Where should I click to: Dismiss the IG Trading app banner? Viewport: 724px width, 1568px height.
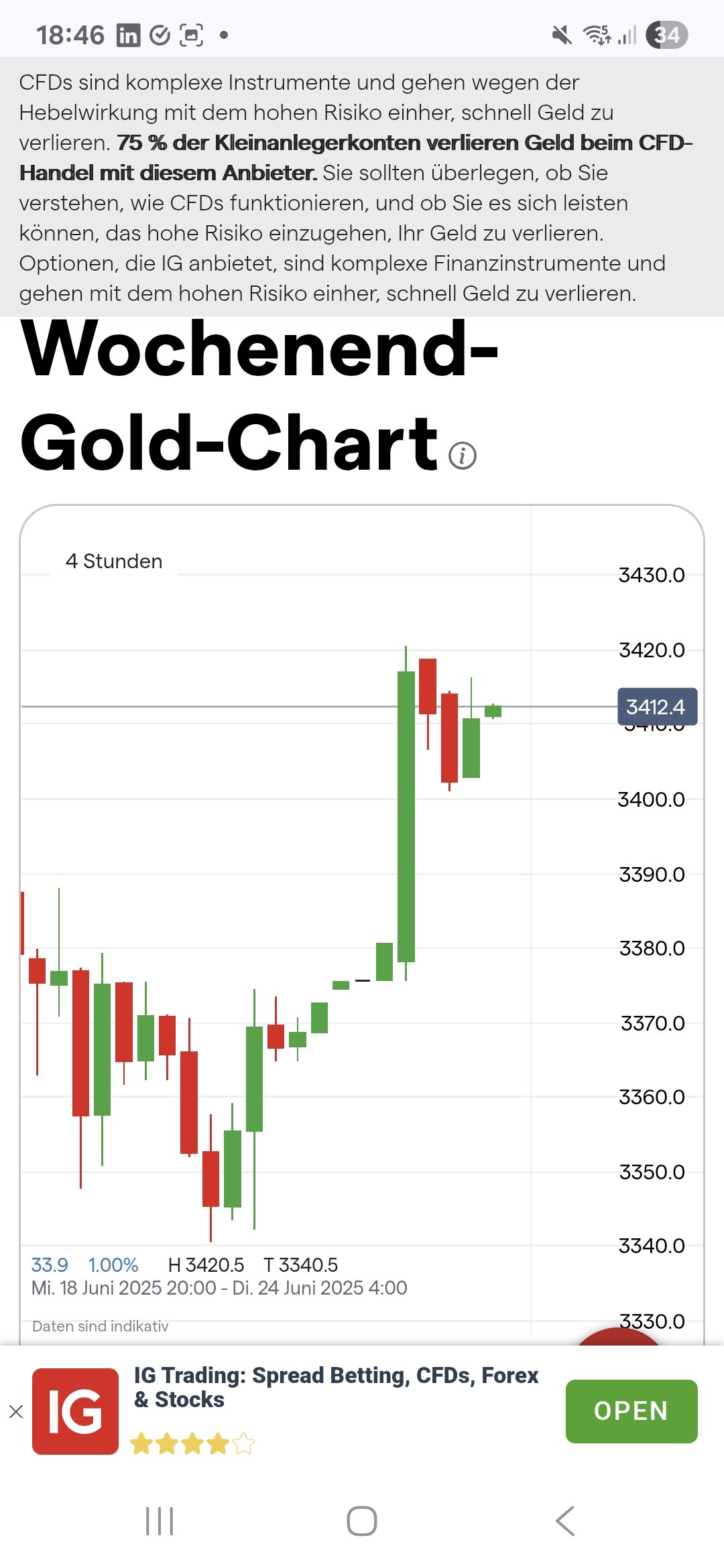(x=16, y=1412)
